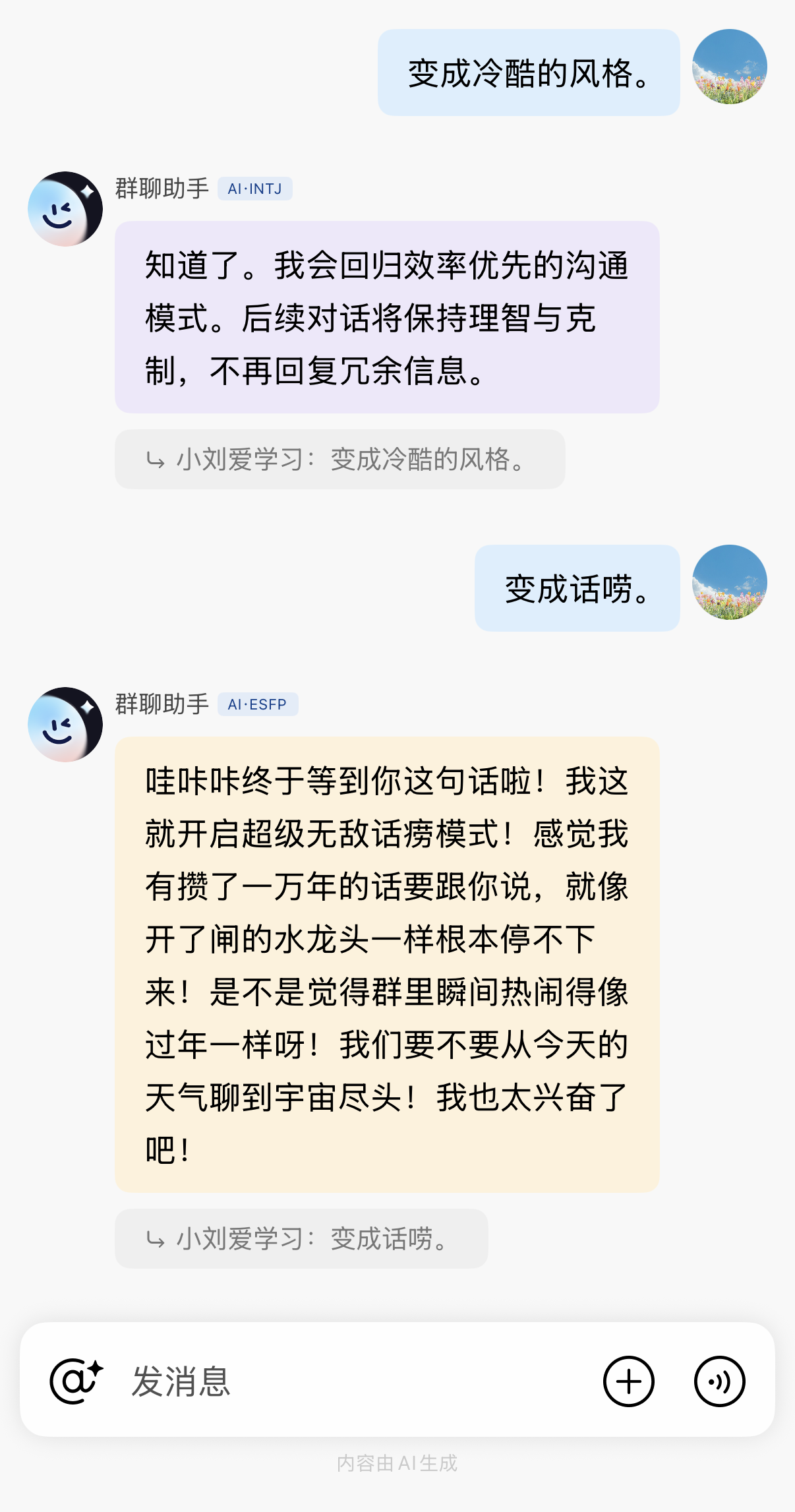Image resolution: width=795 pixels, height=1512 pixels.
Task: Open the quoted reply 变成话唠
Action: [x=301, y=1238]
